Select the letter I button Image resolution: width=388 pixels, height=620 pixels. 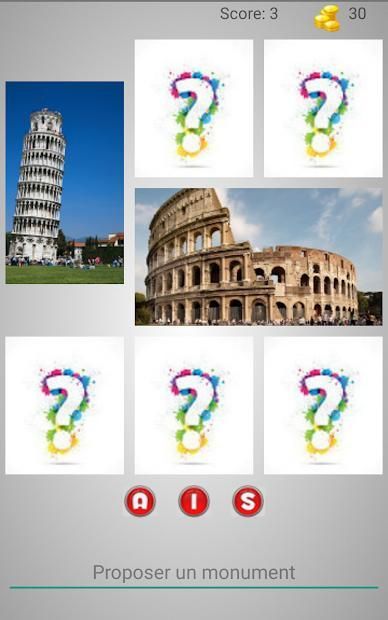tap(194, 501)
